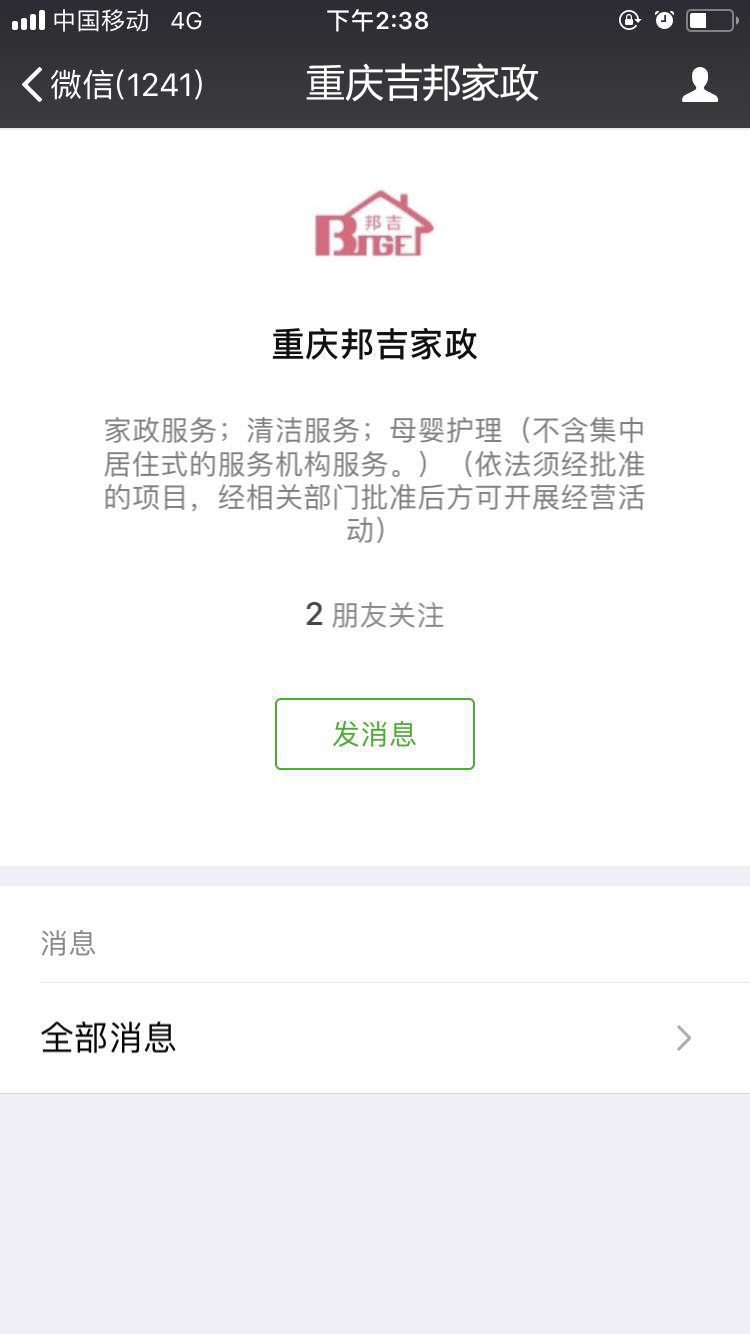
Task: Go back to 微信 chat list
Action: coord(110,84)
